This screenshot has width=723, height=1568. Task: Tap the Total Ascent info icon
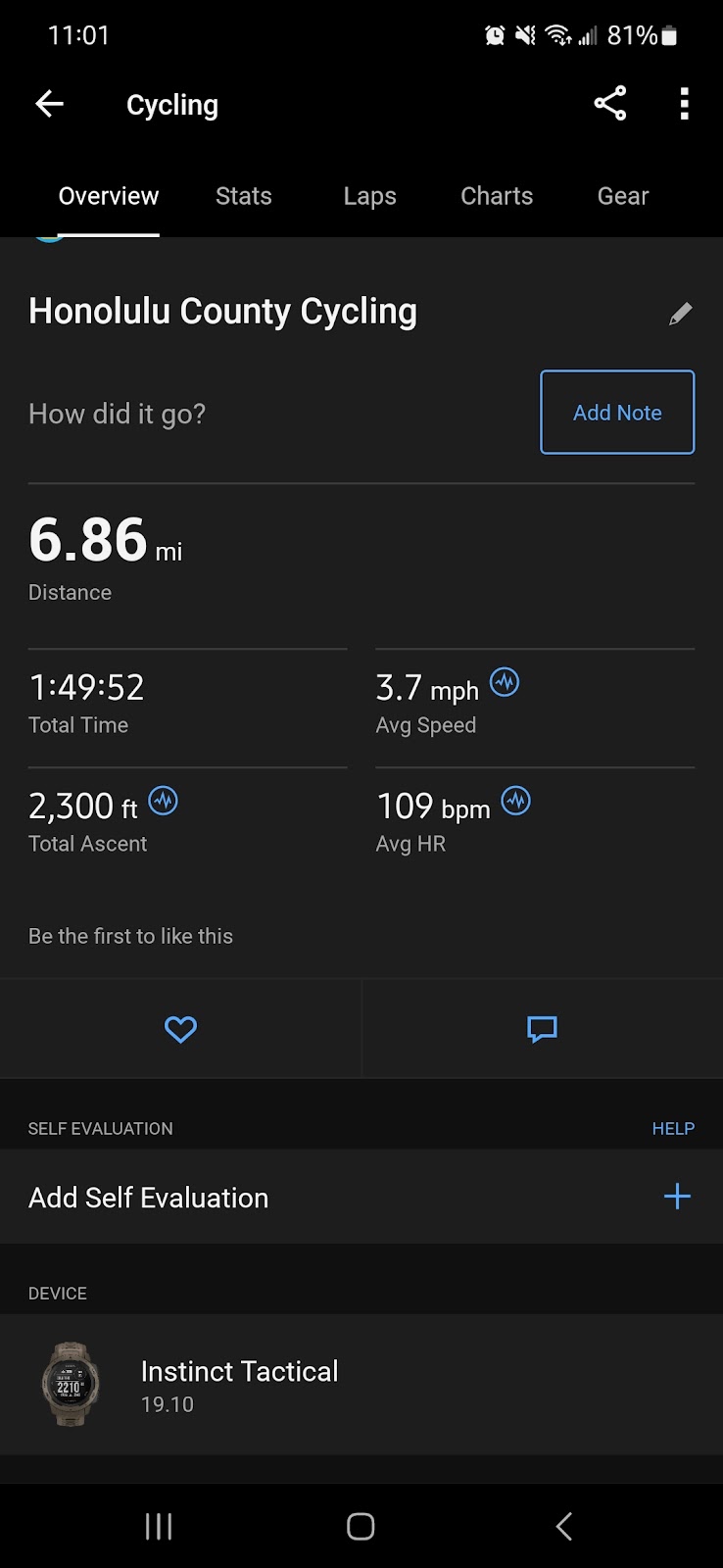[x=164, y=802]
